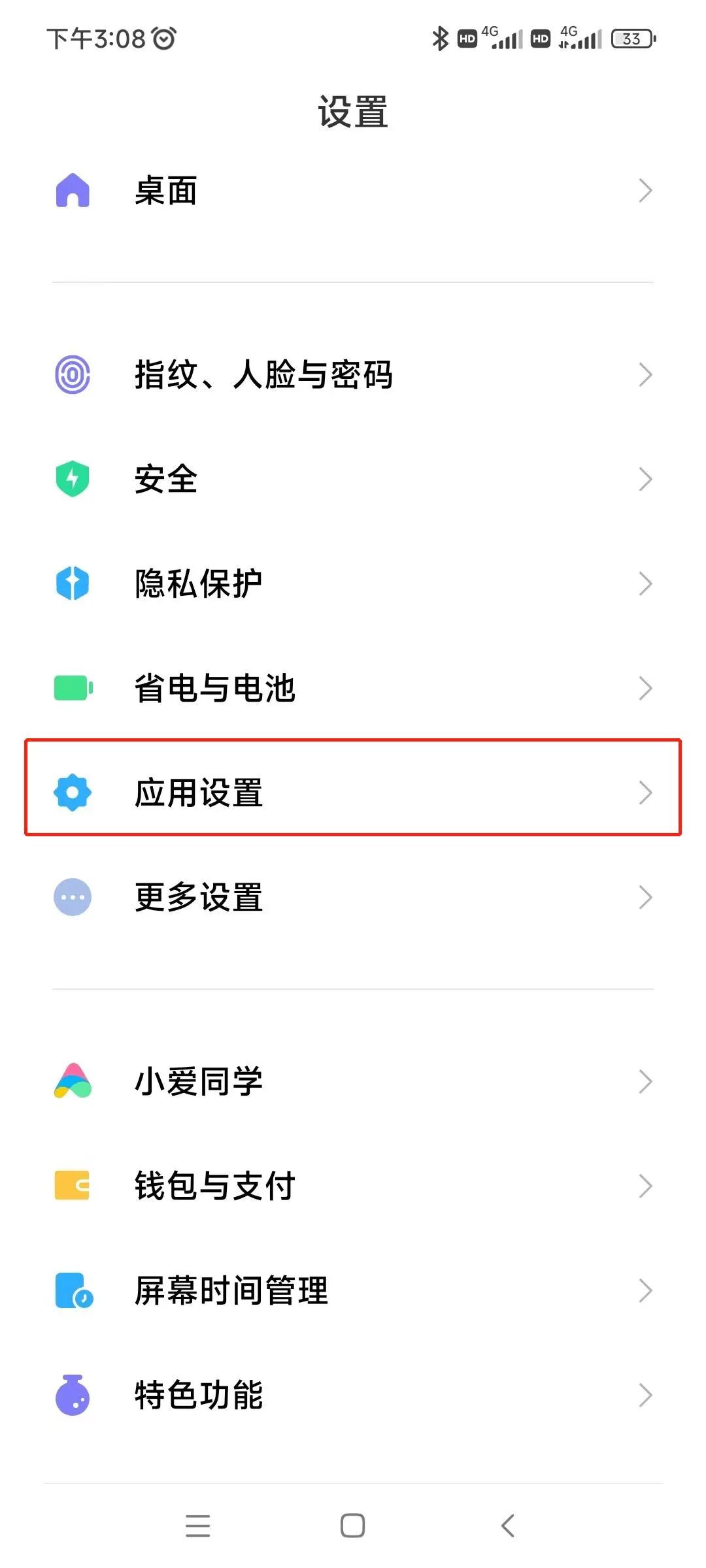Viewport: 706px width, 1568px height.
Task: Open 安全 via its chevron arrow
Action: point(646,479)
